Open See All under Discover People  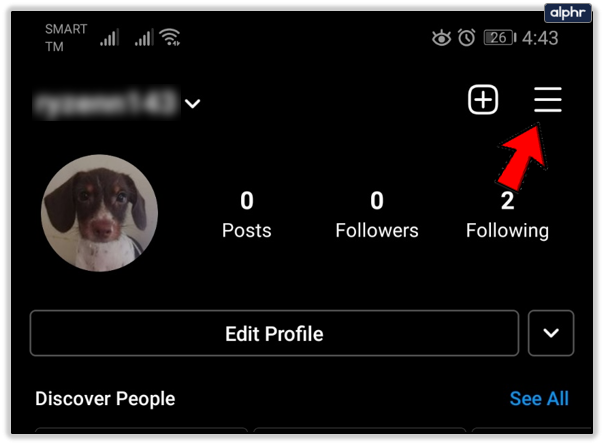coord(538,398)
